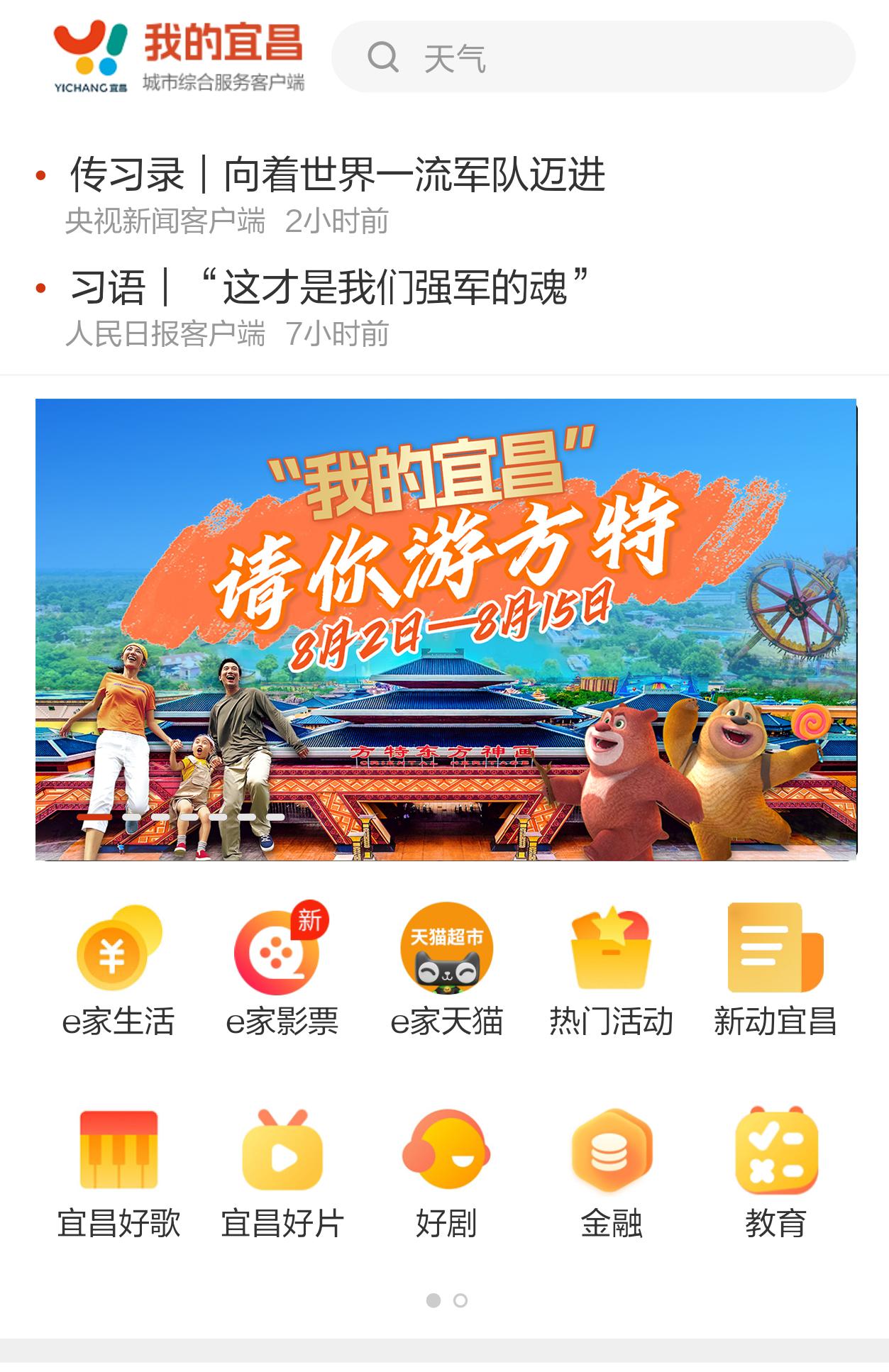Open e家影票 movie tickets
Screen dimensions: 889x1372
point(282,970)
